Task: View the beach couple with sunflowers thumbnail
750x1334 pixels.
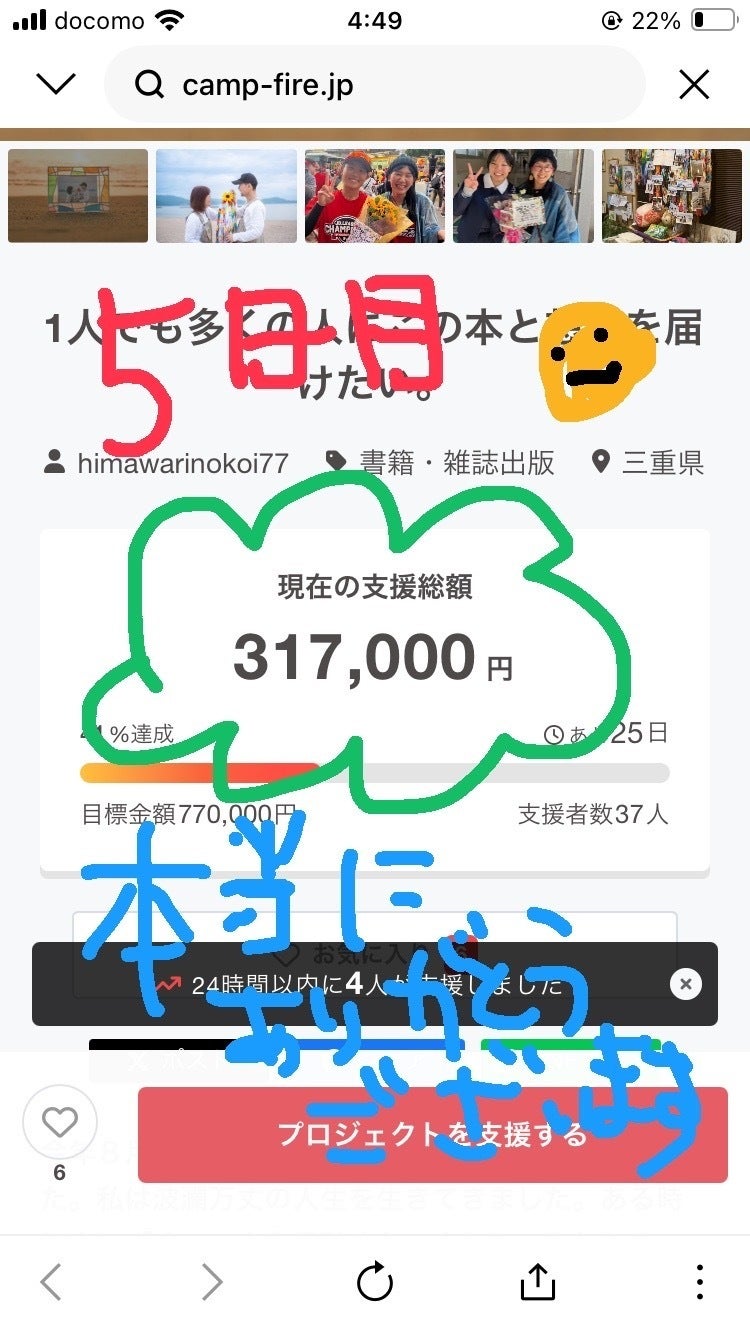Action: pyautogui.click(x=226, y=196)
